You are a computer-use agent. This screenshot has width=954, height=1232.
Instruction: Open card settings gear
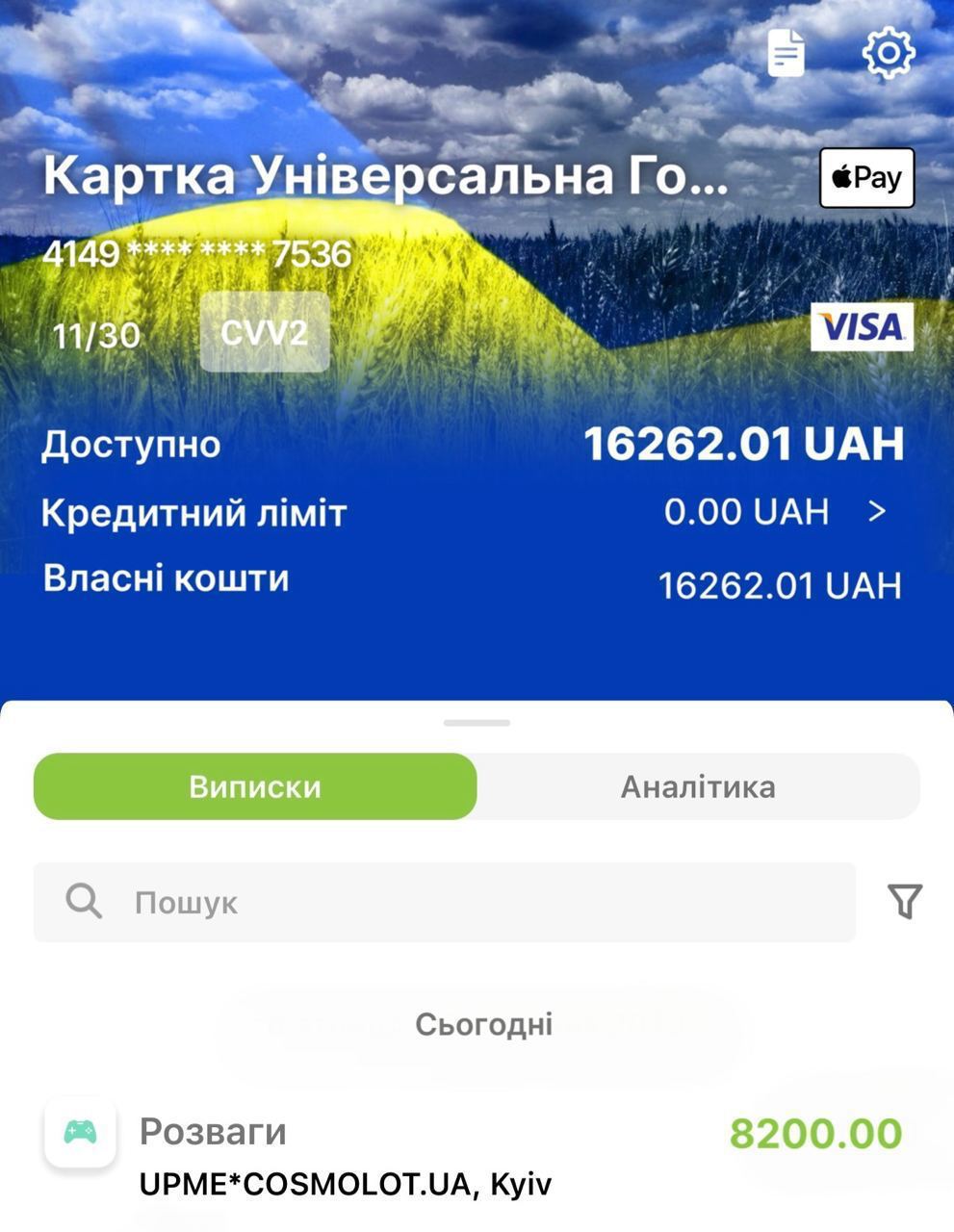coord(888,52)
